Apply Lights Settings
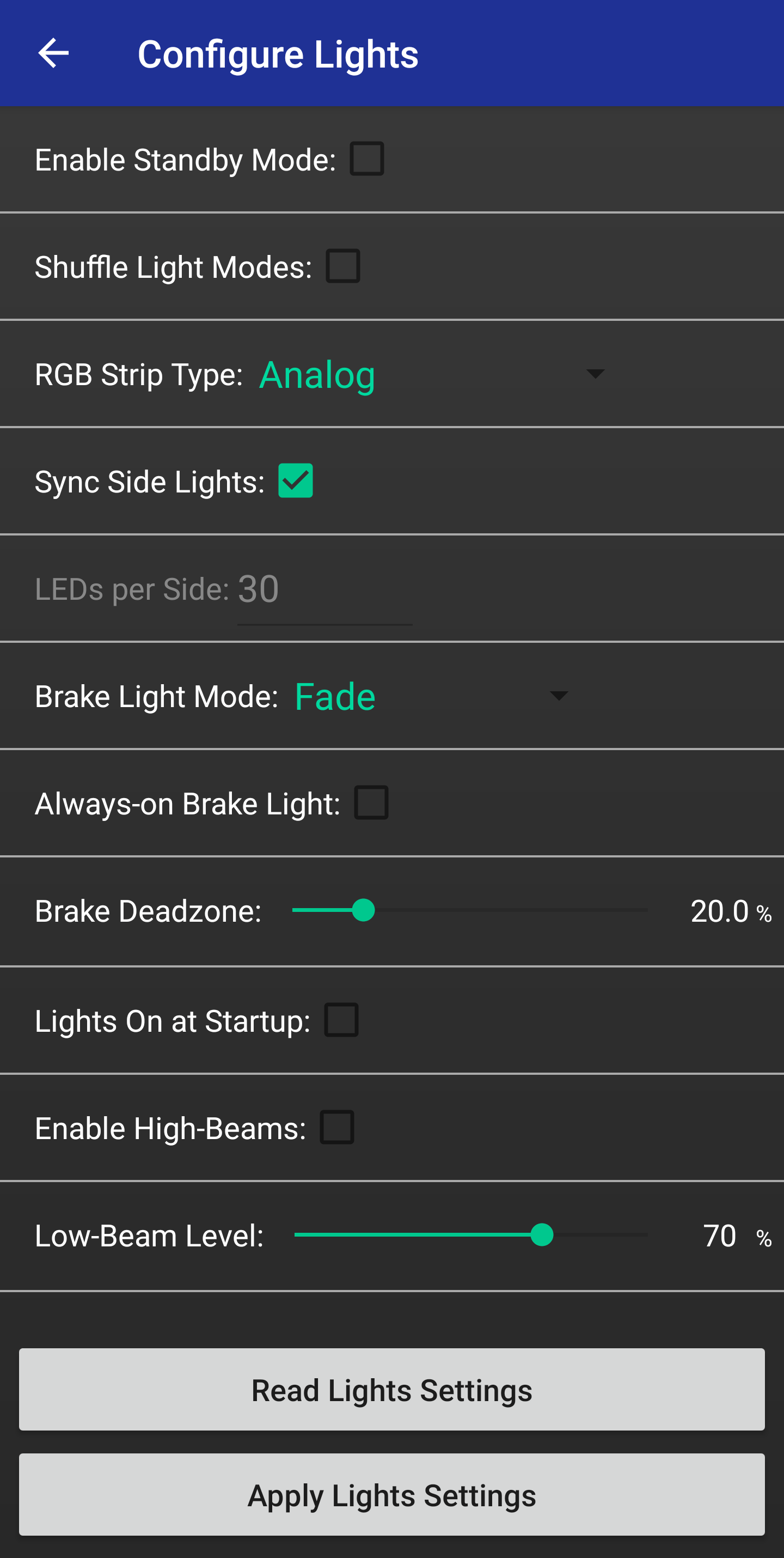784x1558 pixels. point(391,1495)
